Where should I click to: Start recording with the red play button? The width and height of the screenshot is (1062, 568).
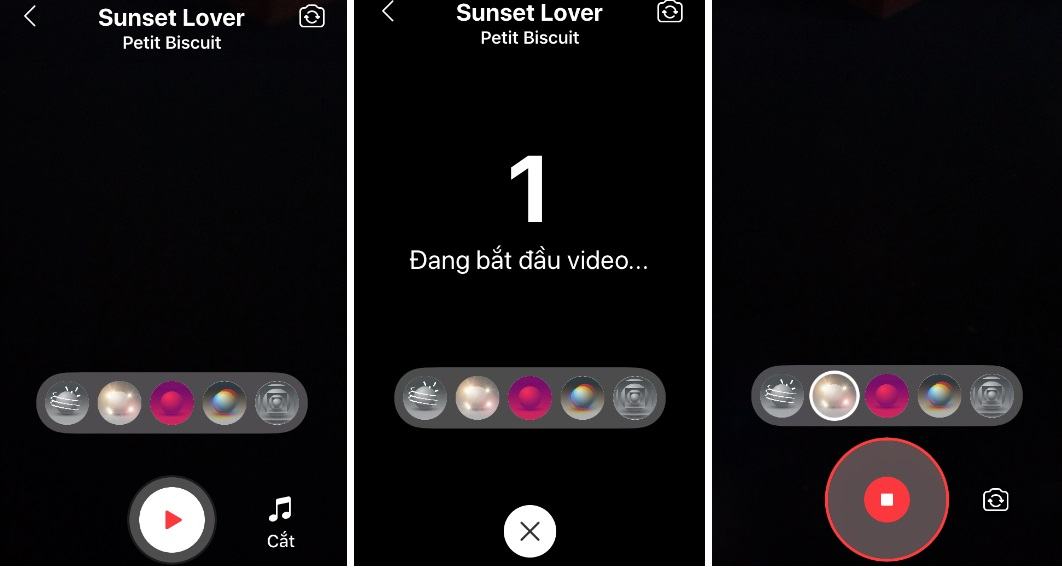(x=172, y=520)
